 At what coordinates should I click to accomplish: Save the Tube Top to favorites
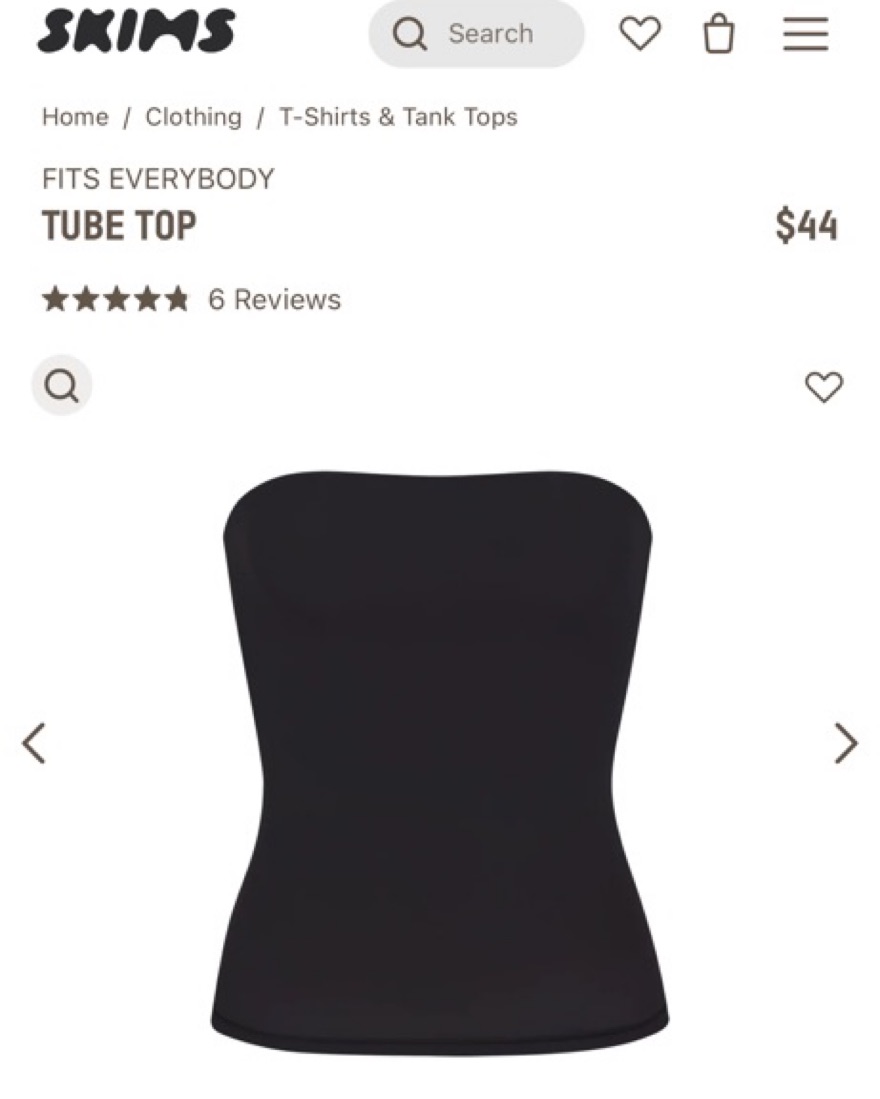[x=824, y=387]
